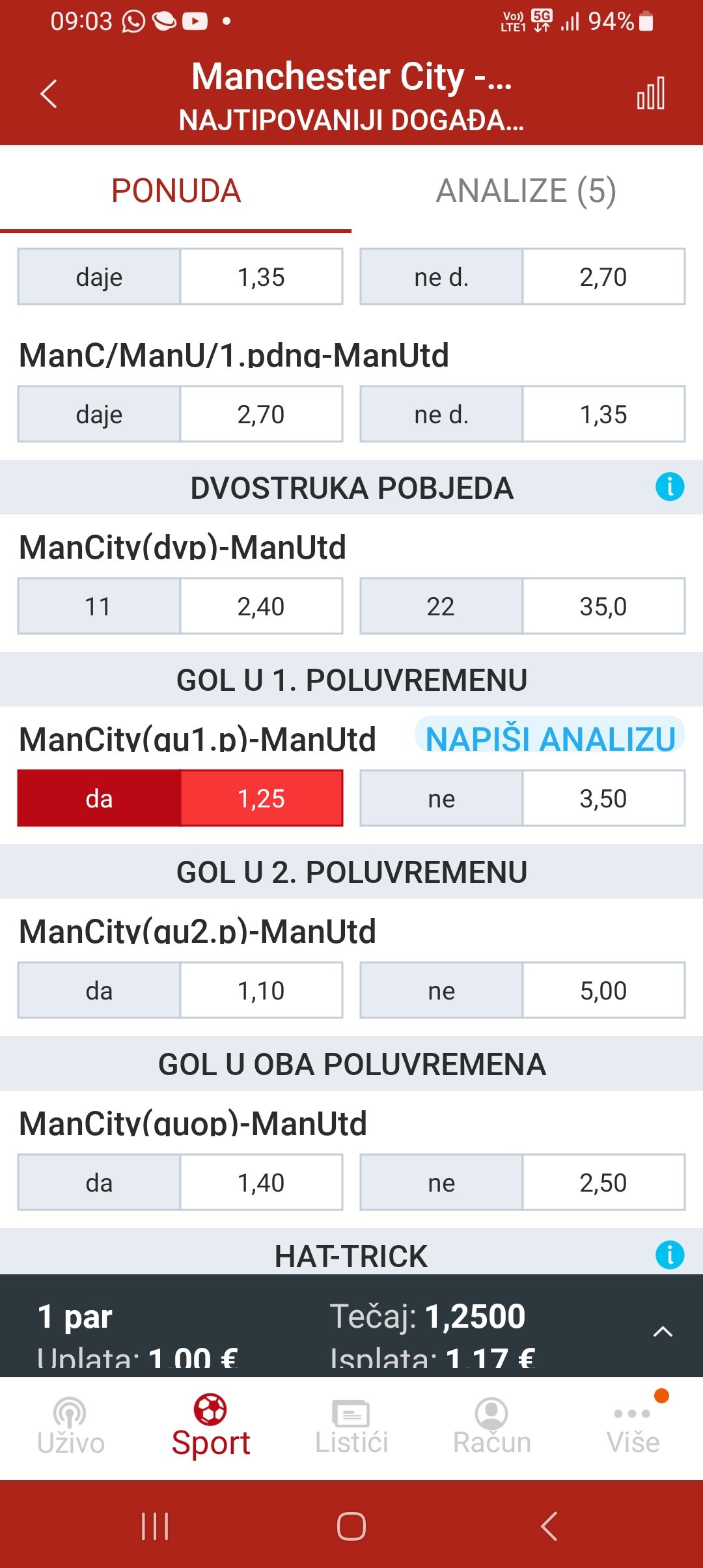Image resolution: width=703 pixels, height=1568 pixels.
Task: Choose 'ne' 5,00 for second-half goal
Action: point(523,990)
